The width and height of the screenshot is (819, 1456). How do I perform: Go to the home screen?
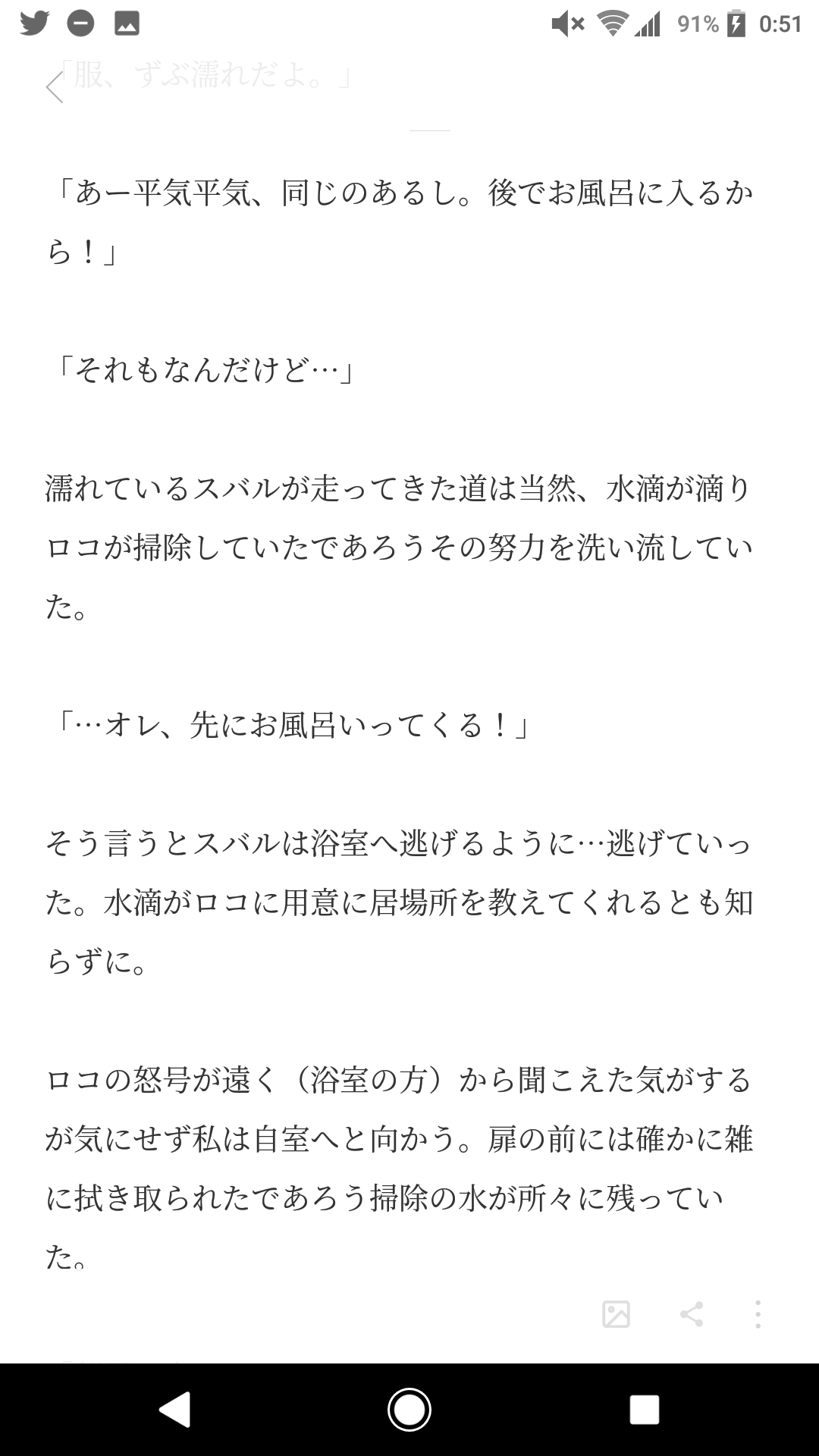point(409,1410)
